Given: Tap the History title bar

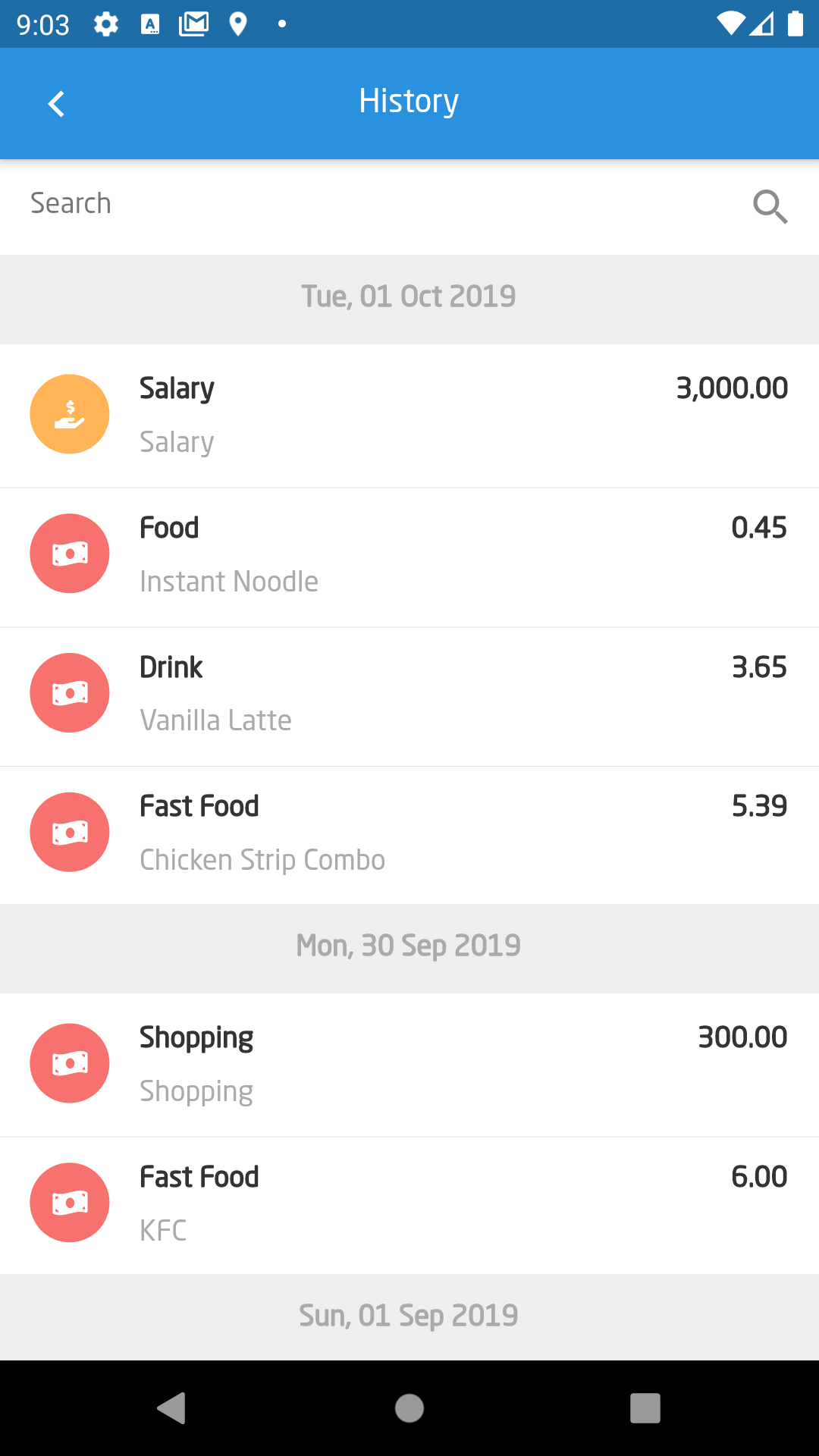Looking at the screenshot, I should (x=409, y=99).
